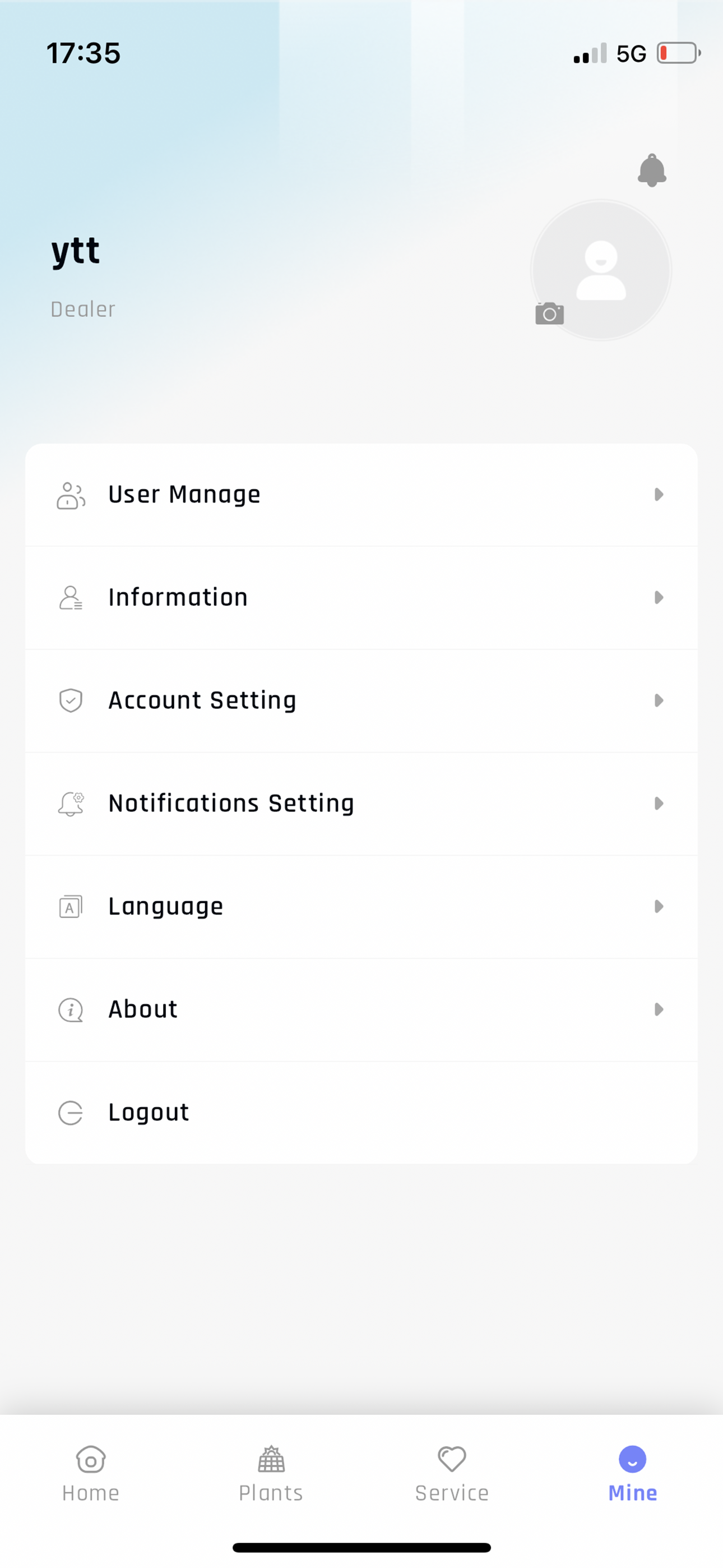
Task: Go to Account Setting
Action: point(361,700)
